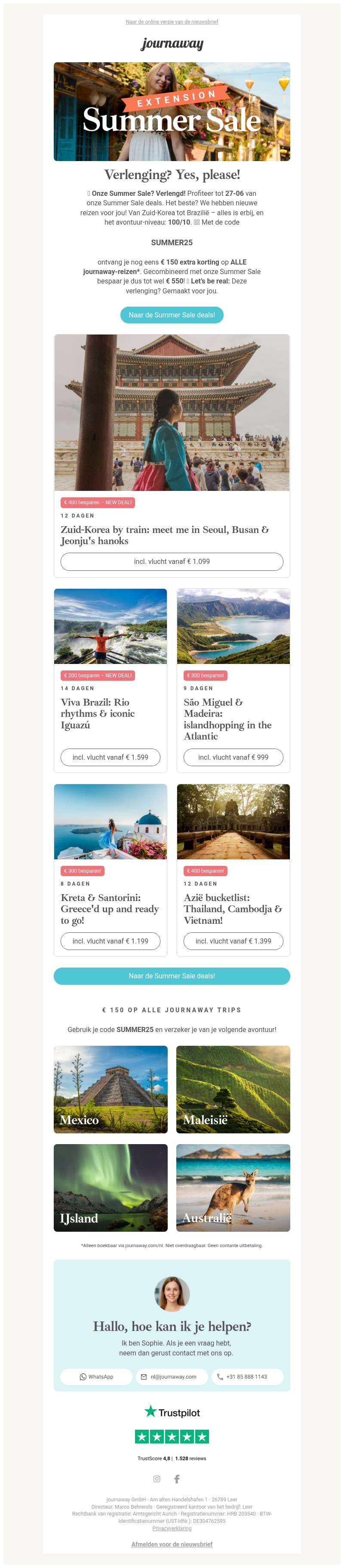Select 'incl. vlucht vanaf € 1.099' button
The image size is (344, 1568).
(x=172, y=561)
